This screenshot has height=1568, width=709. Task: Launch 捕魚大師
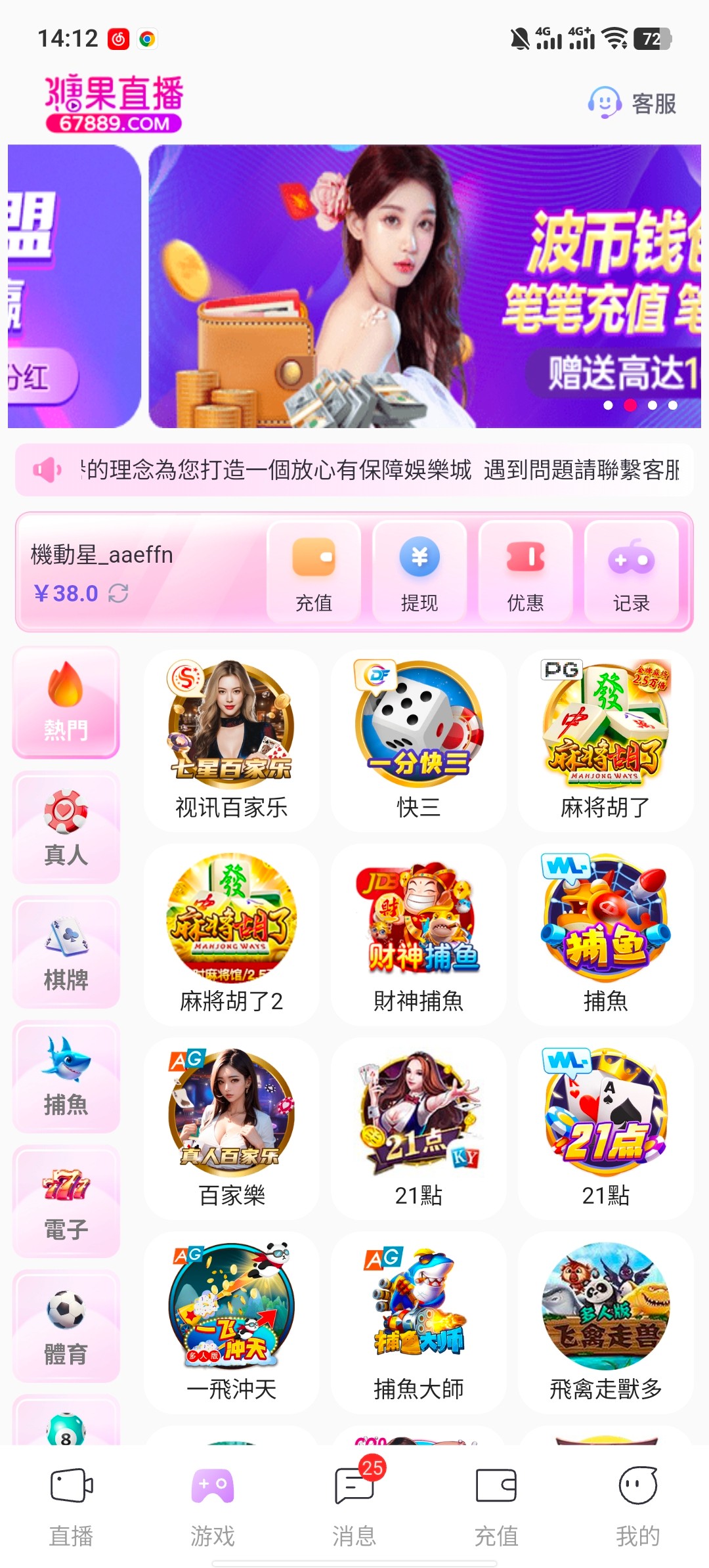click(418, 1322)
